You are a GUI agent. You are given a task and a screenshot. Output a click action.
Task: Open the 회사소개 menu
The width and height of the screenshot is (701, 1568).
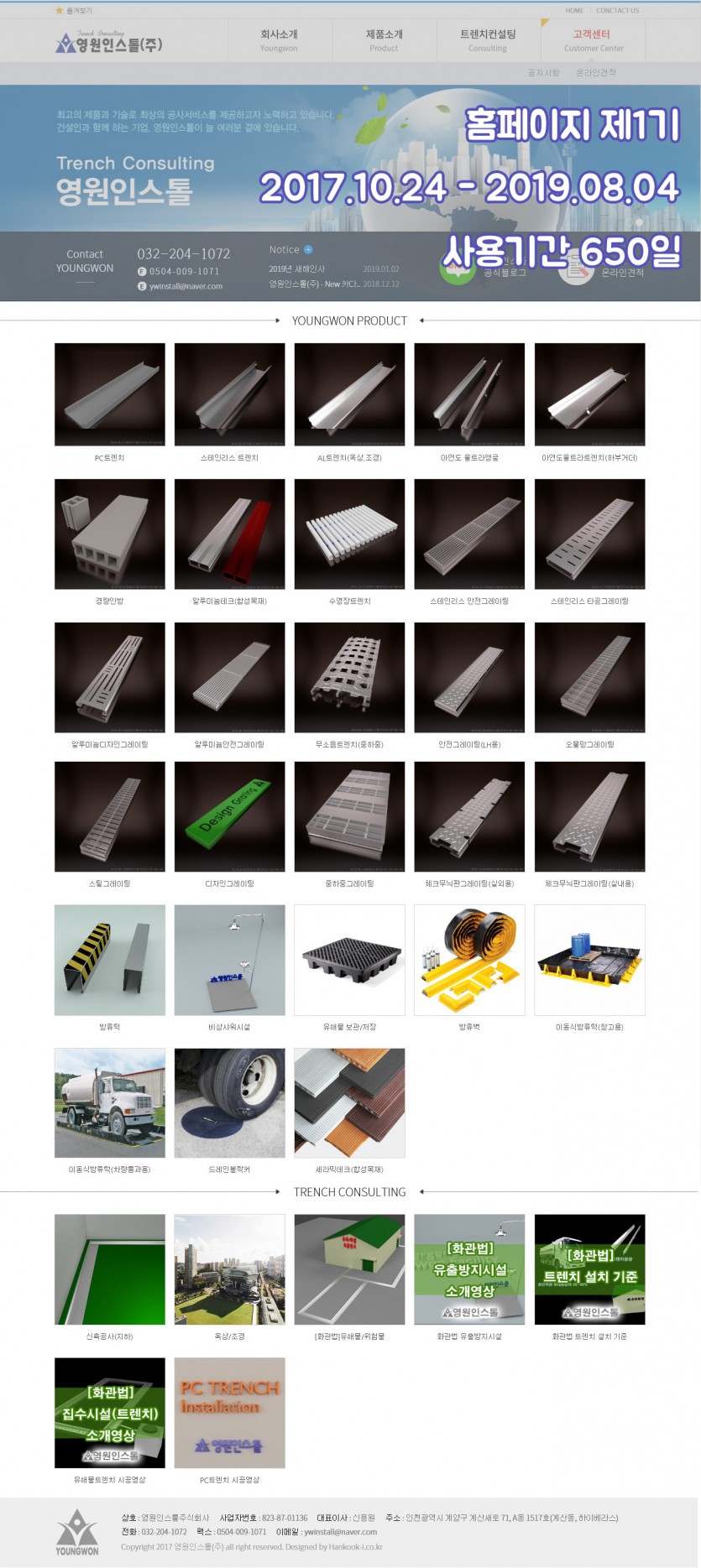(279, 39)
